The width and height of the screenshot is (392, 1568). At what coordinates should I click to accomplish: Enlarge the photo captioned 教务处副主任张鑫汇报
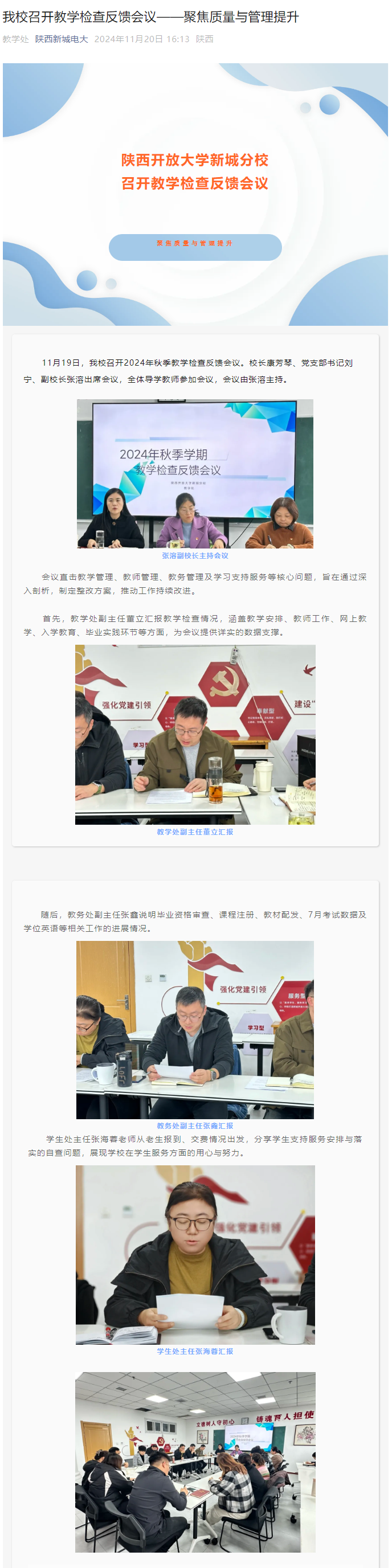click(x=195, y=1029)
